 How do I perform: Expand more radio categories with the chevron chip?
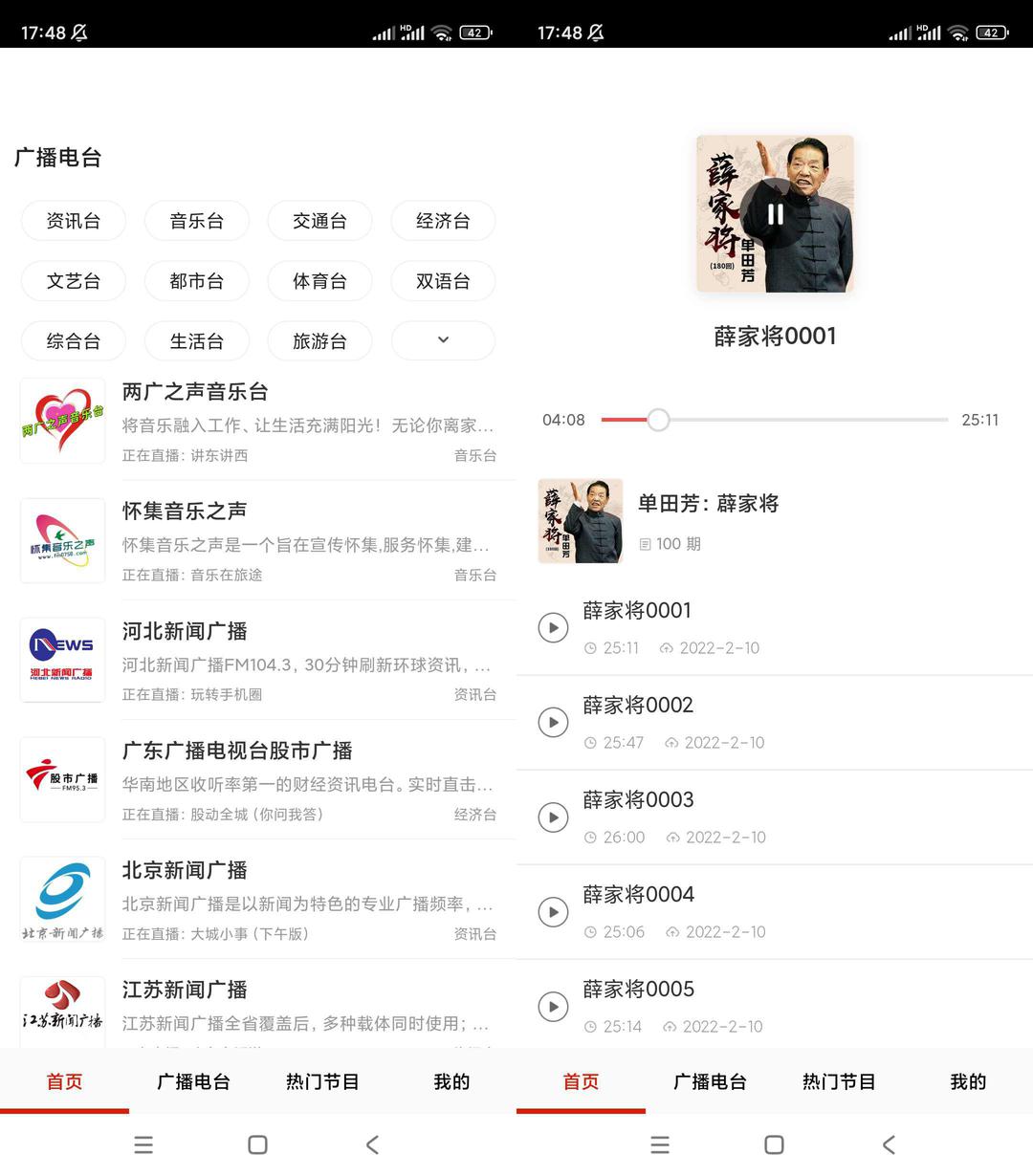pyautogui.click(x=443, y=340)
